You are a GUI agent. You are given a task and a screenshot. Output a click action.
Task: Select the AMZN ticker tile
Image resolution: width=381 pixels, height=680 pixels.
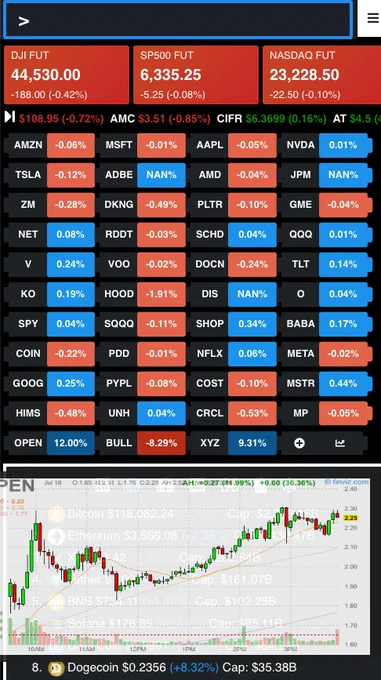click(x=49, y=145)
